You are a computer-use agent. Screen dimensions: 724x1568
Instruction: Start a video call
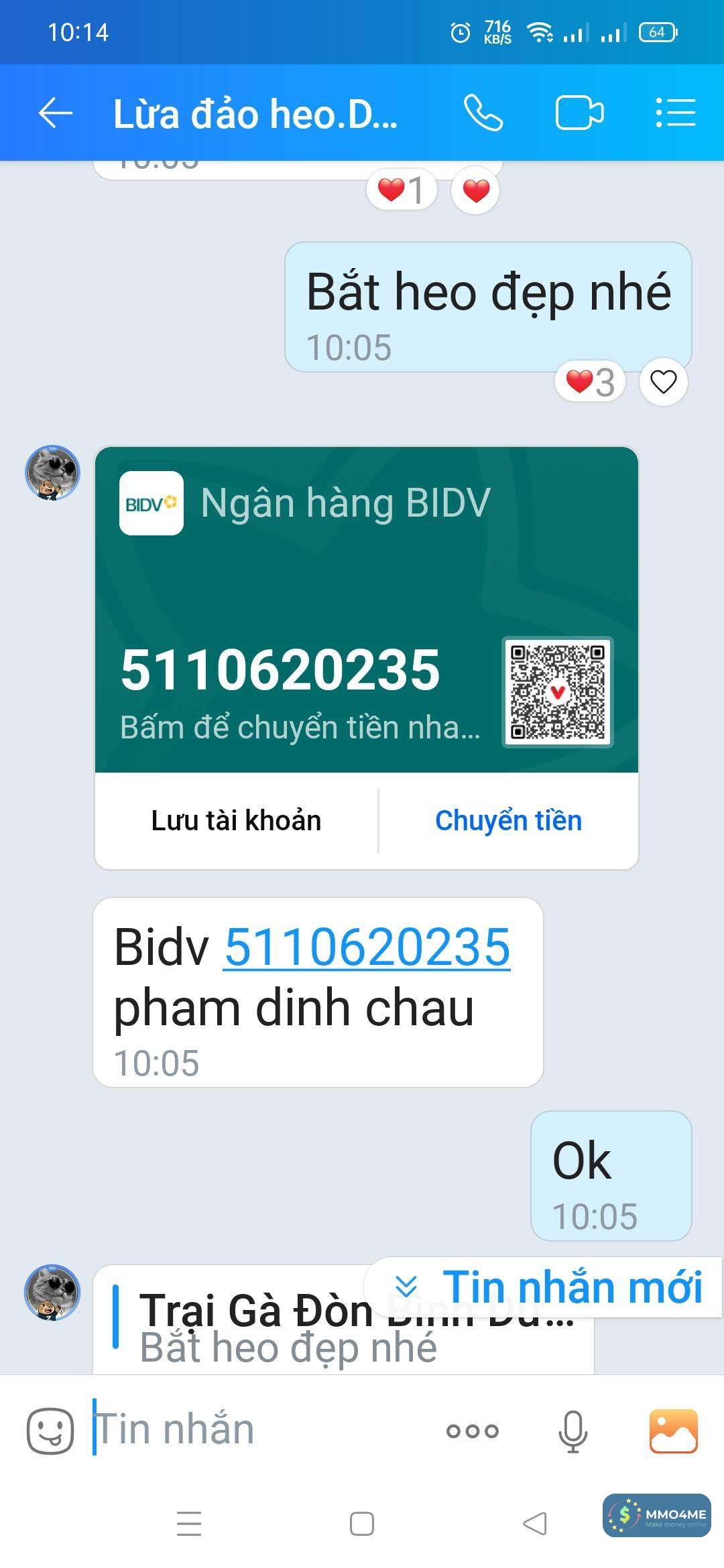pos(579,113)
